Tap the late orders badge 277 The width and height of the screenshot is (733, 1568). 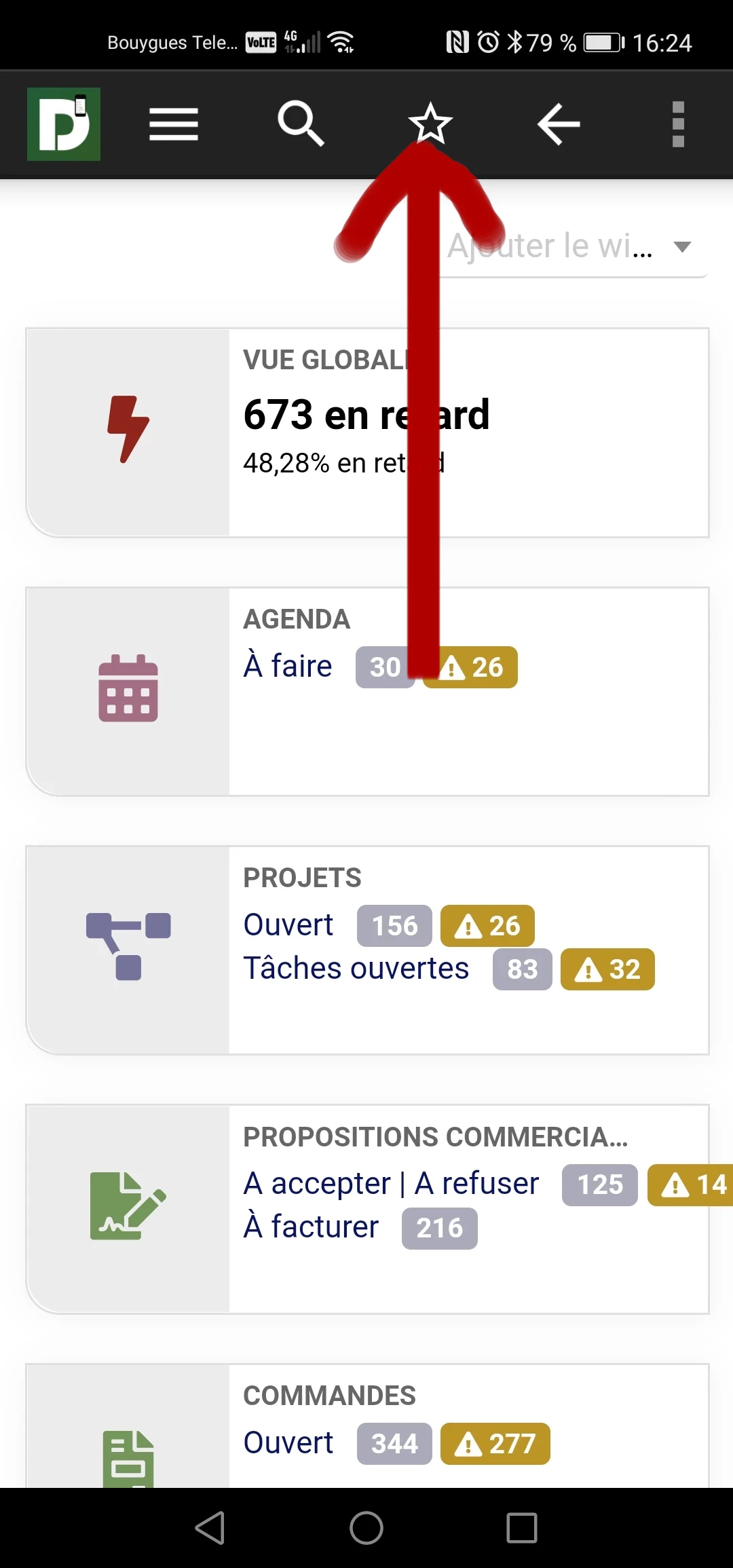click(495, 1444)
